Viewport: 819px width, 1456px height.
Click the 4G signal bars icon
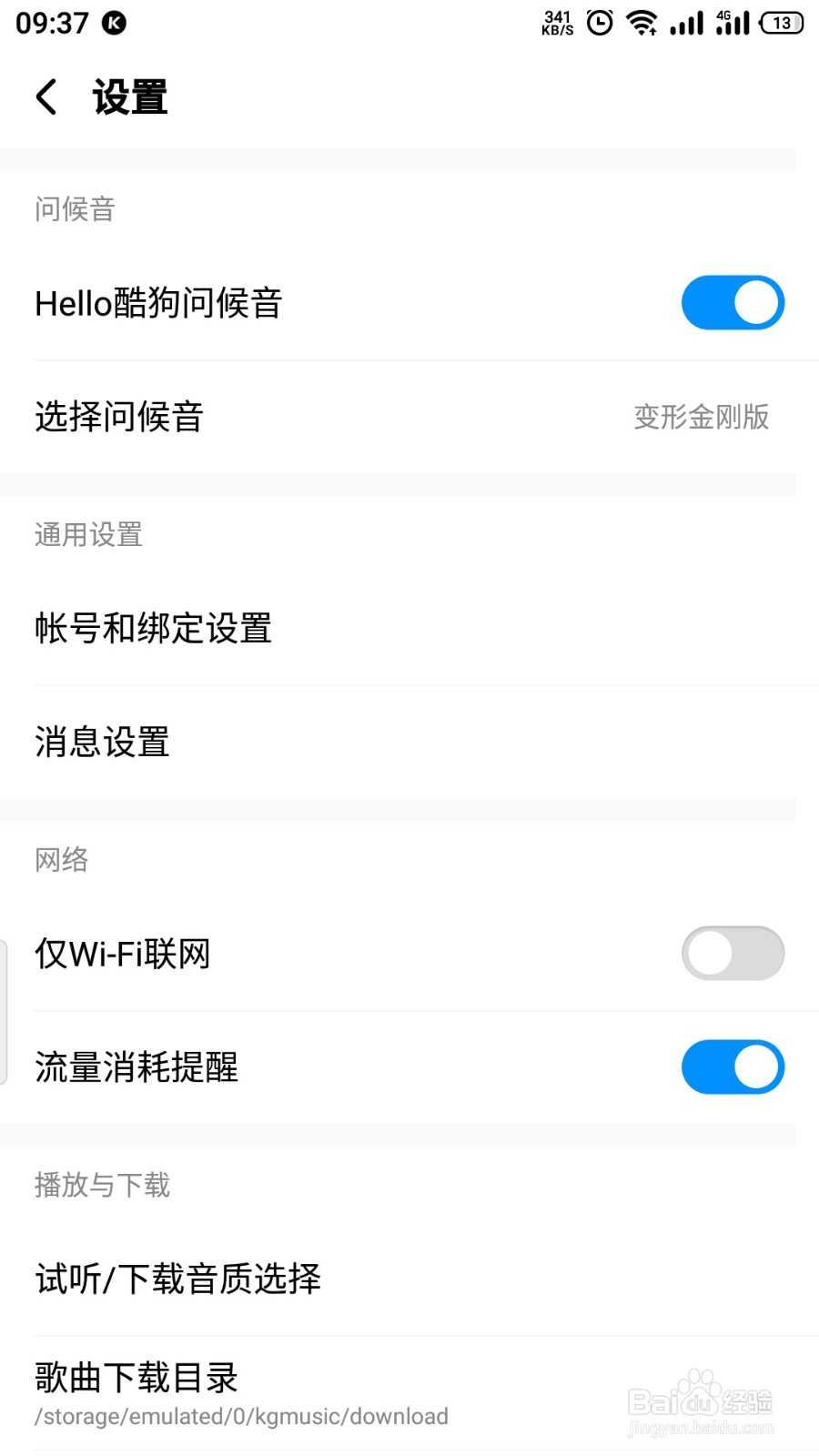click(732, 23)
